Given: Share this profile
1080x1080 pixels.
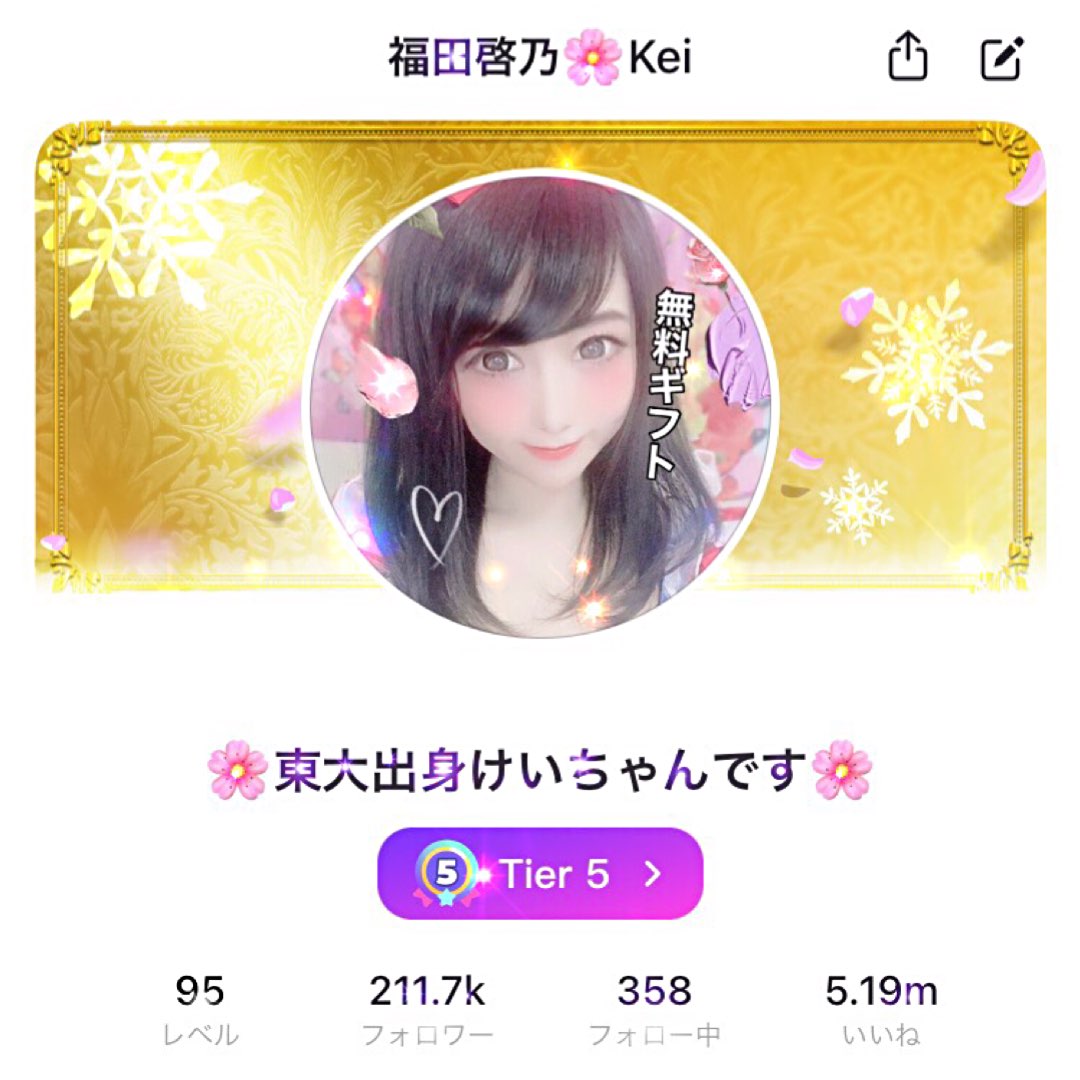Looking at the screenshot, I should (x=908, y=57).
